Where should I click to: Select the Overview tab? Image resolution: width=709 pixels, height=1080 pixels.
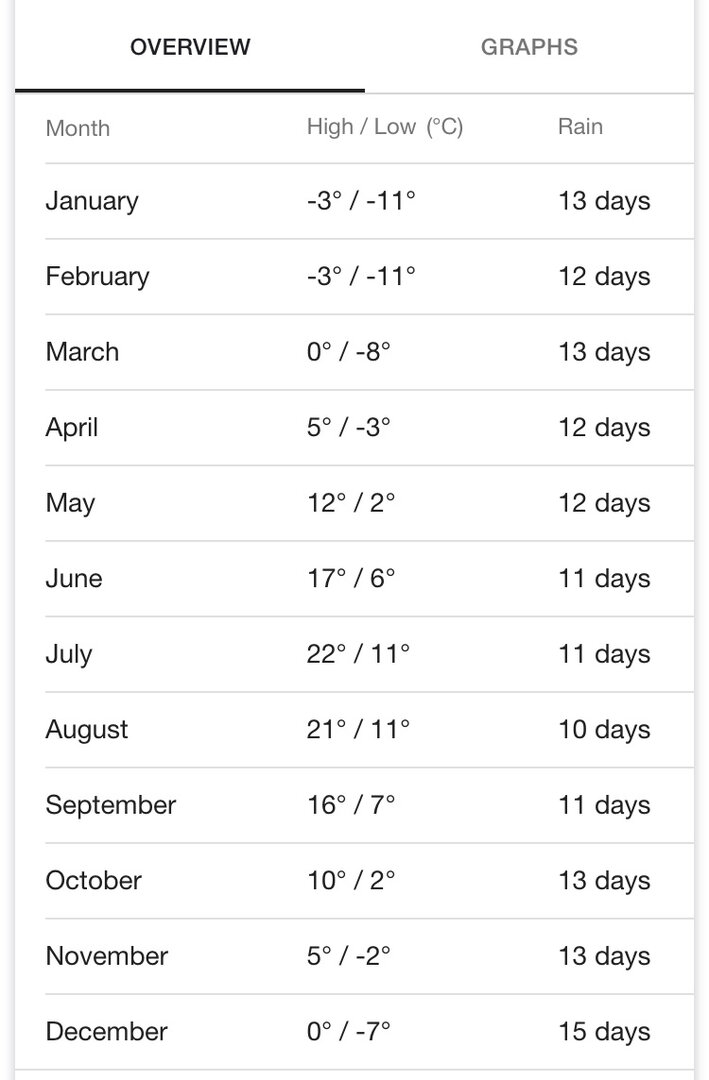(x=190, y=47)
